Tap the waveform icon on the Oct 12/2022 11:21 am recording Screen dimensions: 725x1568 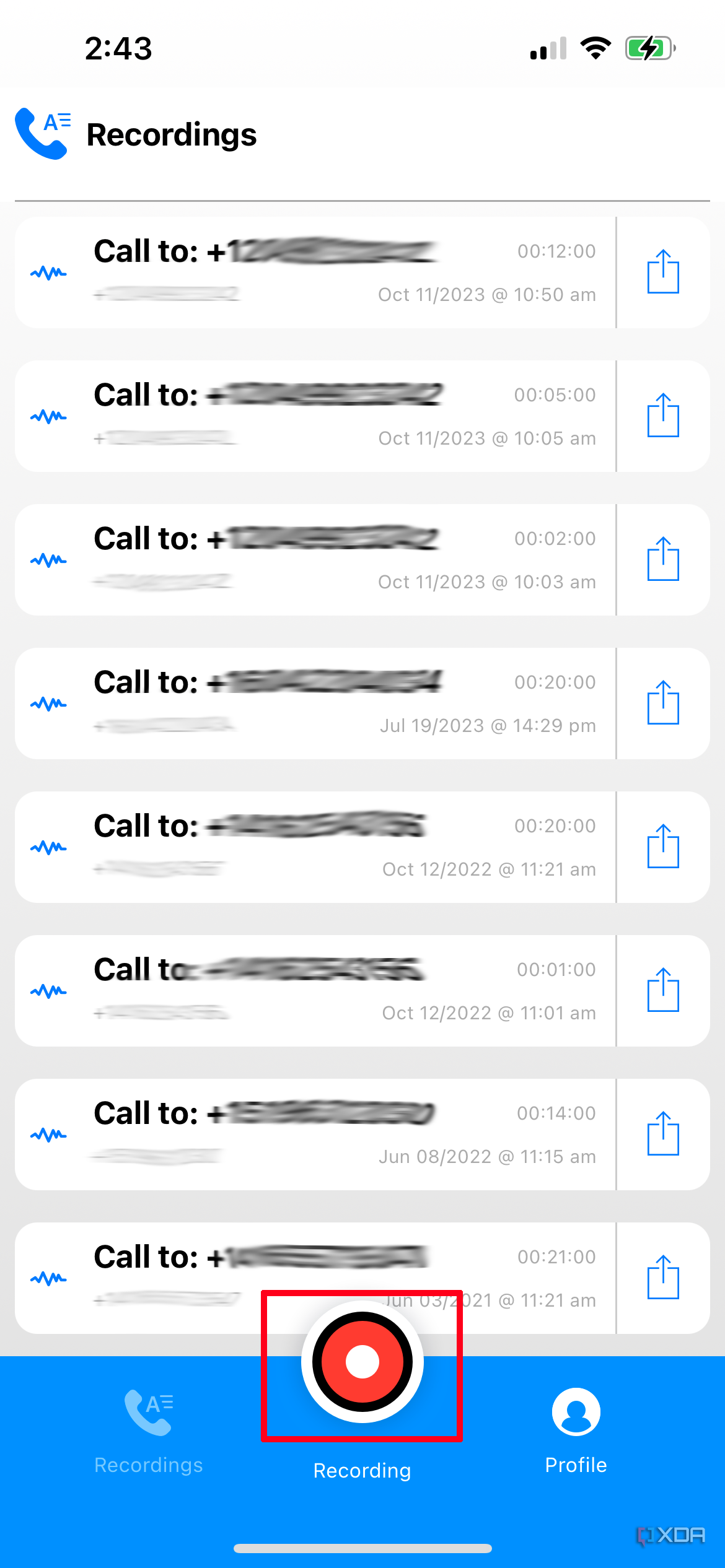tap(49, 847)
